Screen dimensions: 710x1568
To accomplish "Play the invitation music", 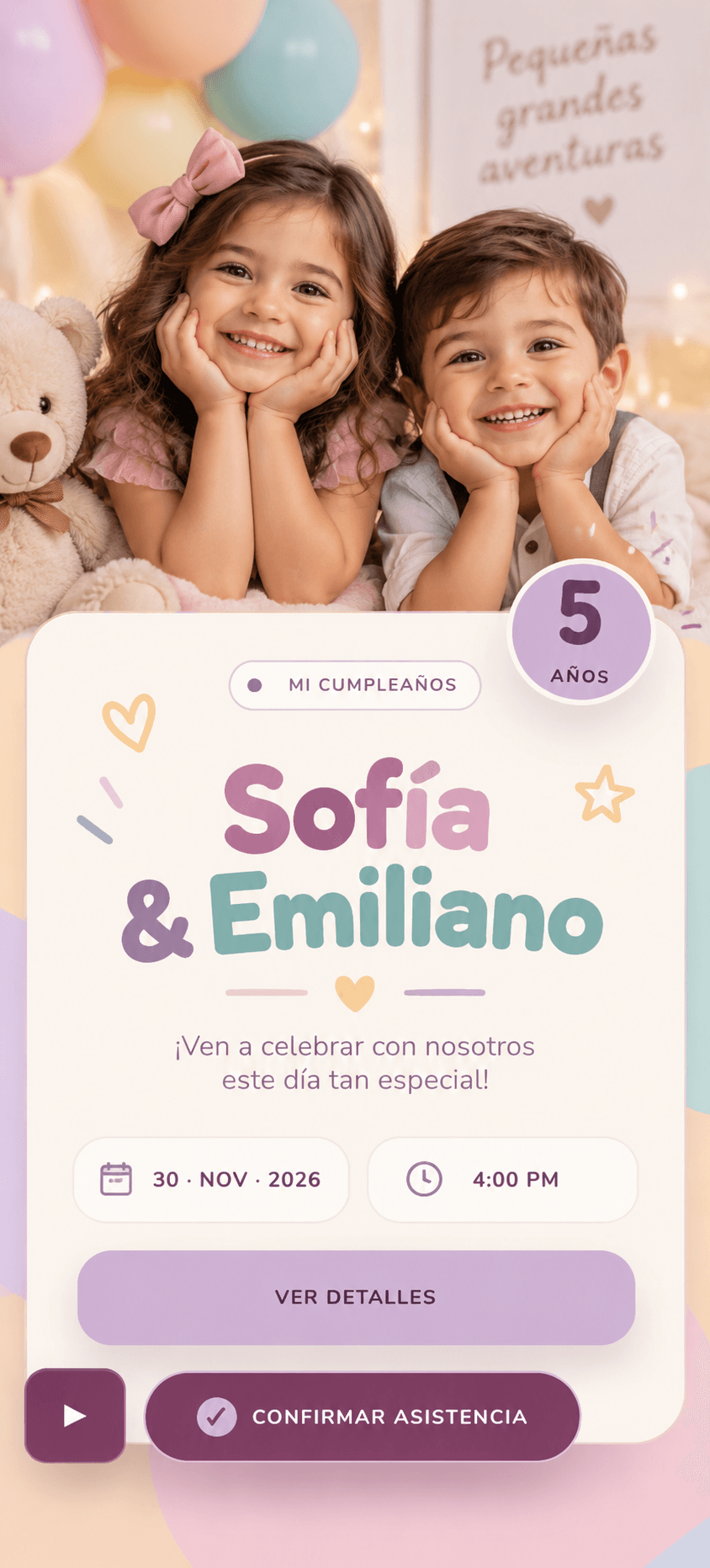I will pos(75,1416).
